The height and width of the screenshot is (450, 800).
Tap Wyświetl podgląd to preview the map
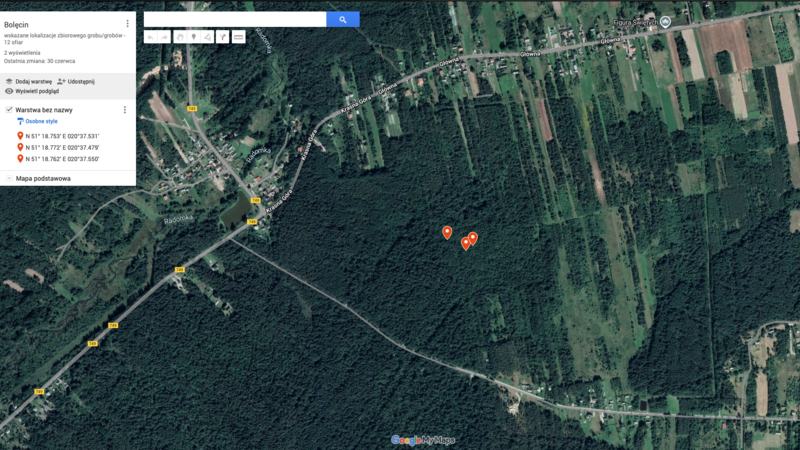click(x=36, y=91)
